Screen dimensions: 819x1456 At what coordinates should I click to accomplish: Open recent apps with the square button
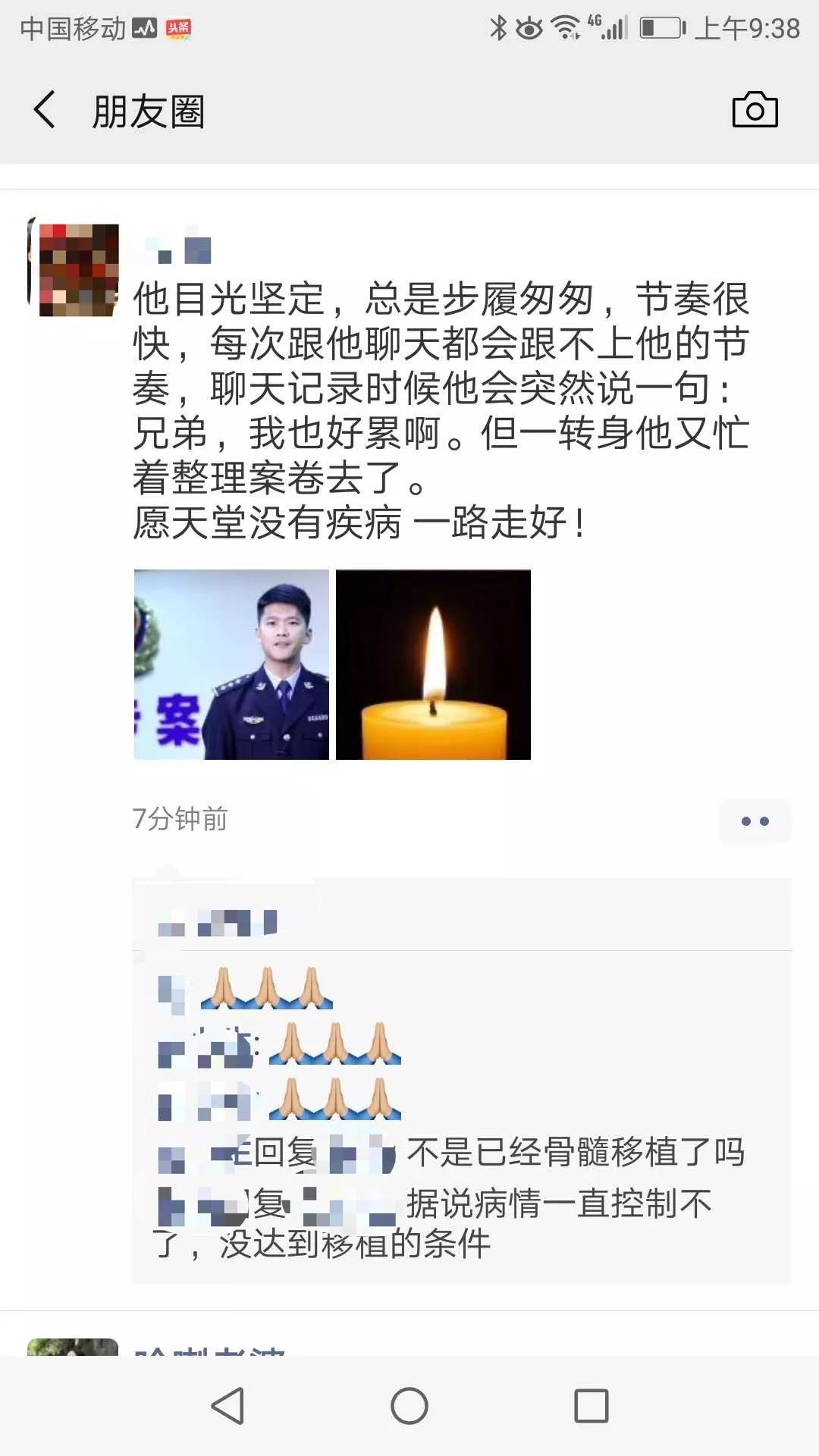(591, 1406)
